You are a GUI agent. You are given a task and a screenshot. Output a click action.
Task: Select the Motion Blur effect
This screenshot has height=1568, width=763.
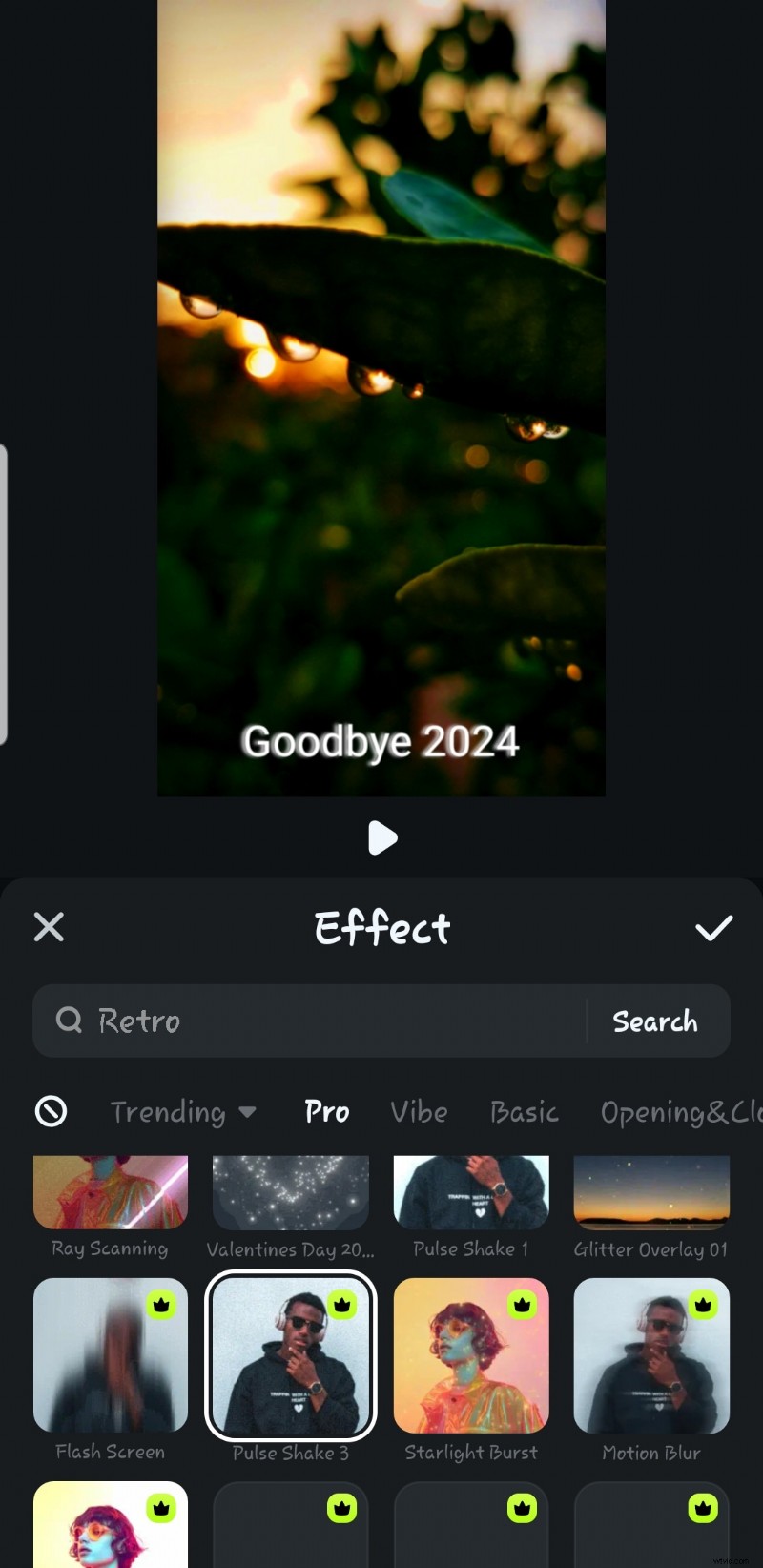coord(651,1355)
